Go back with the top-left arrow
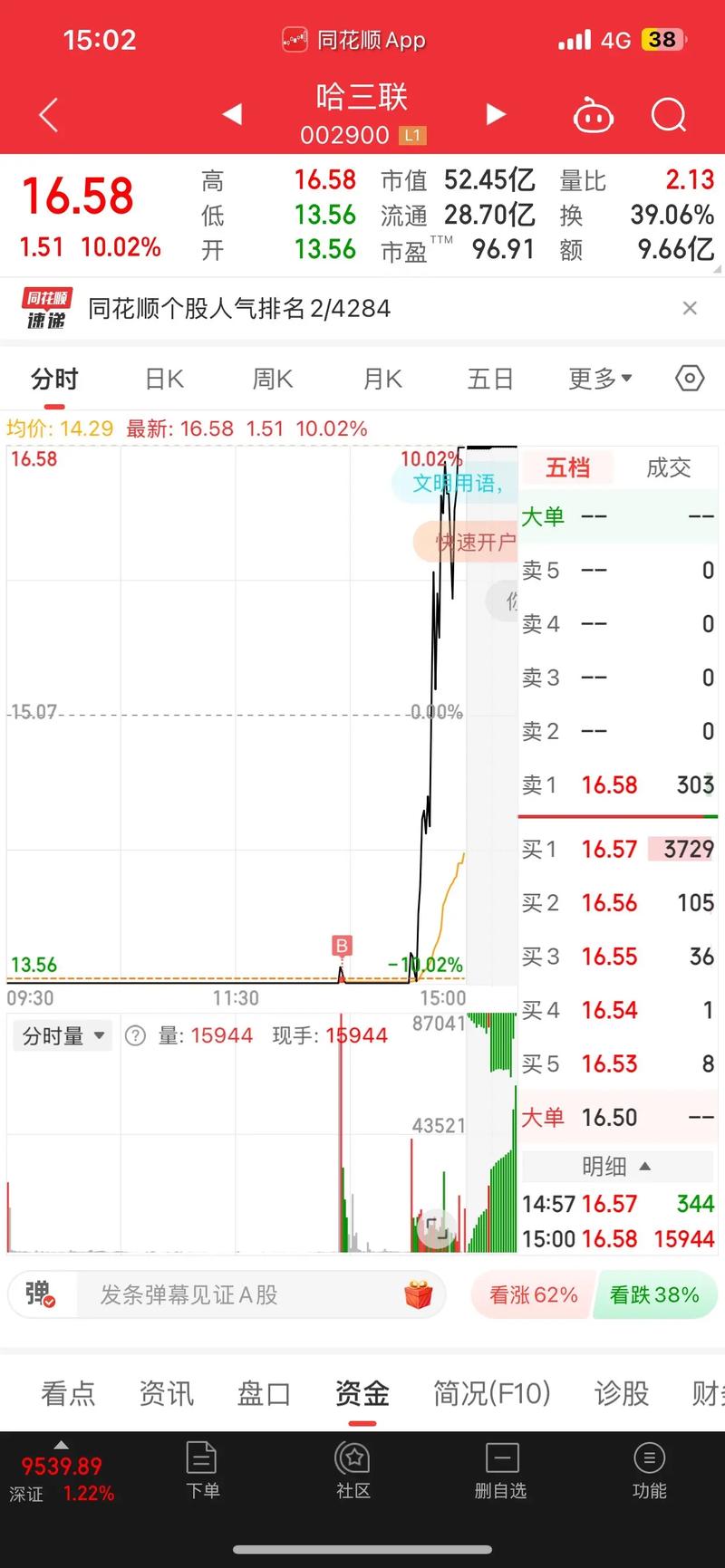Screen dimensions: 725x1568 click(x=49, y=115)
